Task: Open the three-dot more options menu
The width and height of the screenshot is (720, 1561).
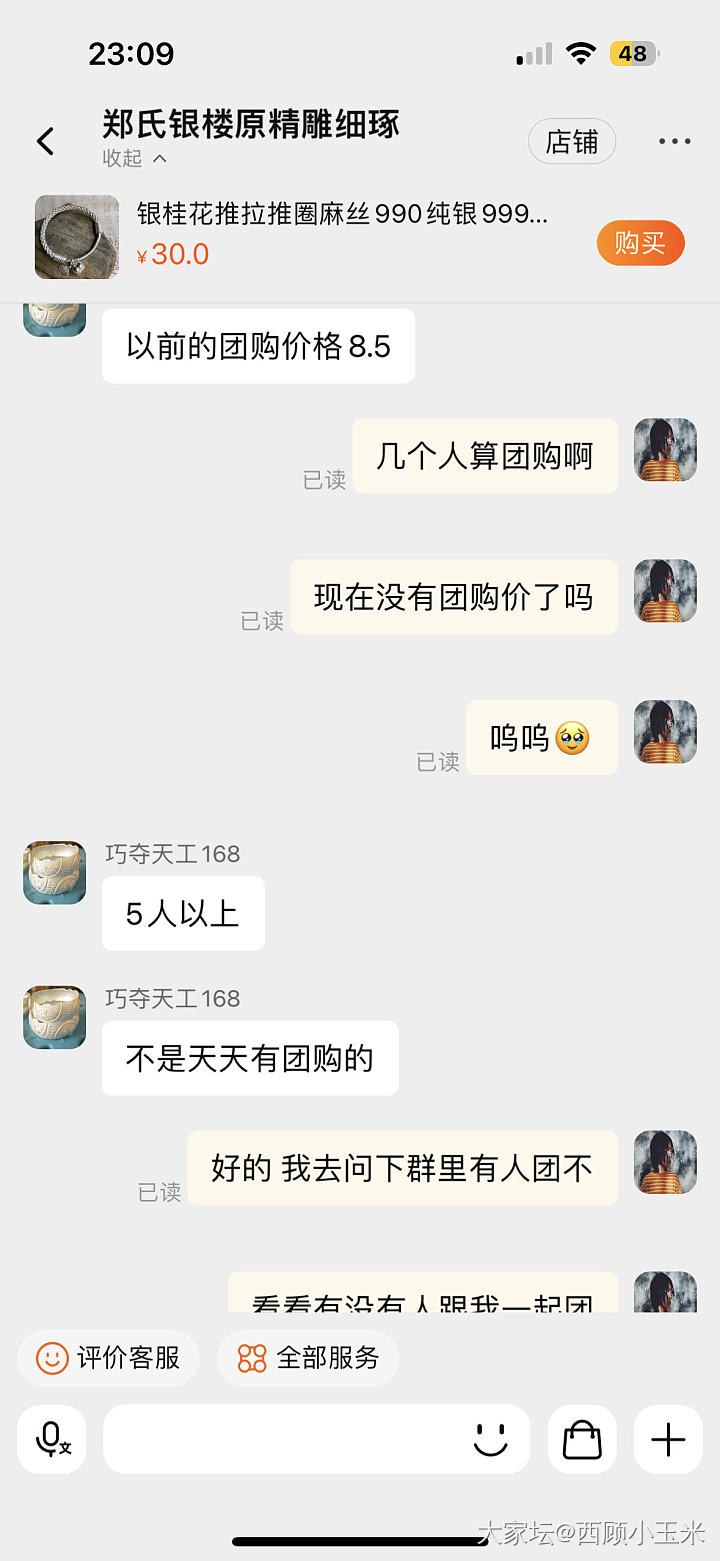Action: (675, 142)
